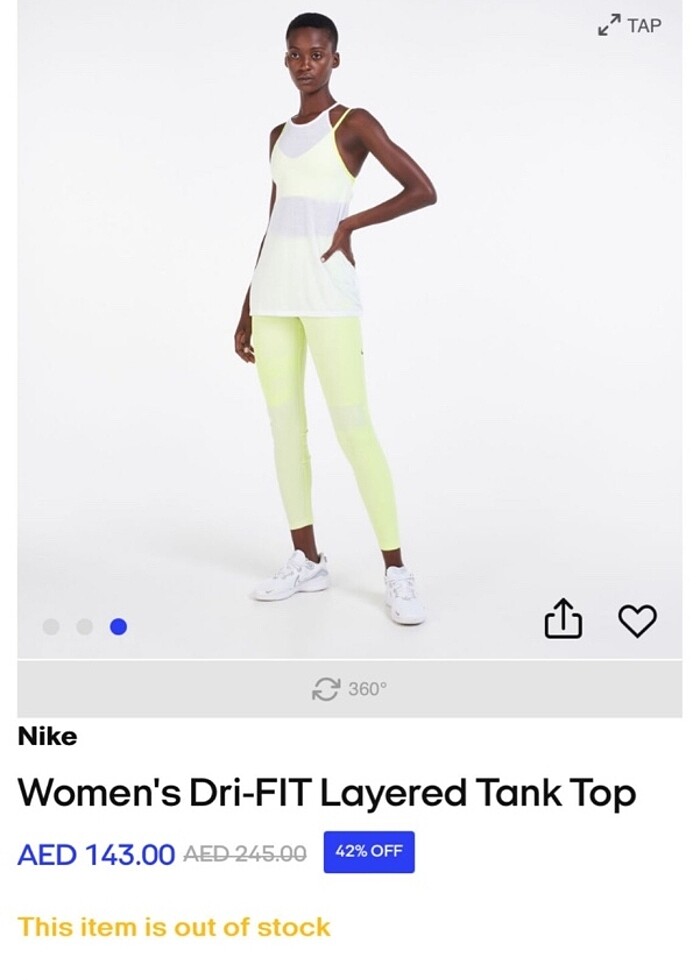Add the tank top to wishlist
This screenshot has width=700, height=980.
coord(637,620)
